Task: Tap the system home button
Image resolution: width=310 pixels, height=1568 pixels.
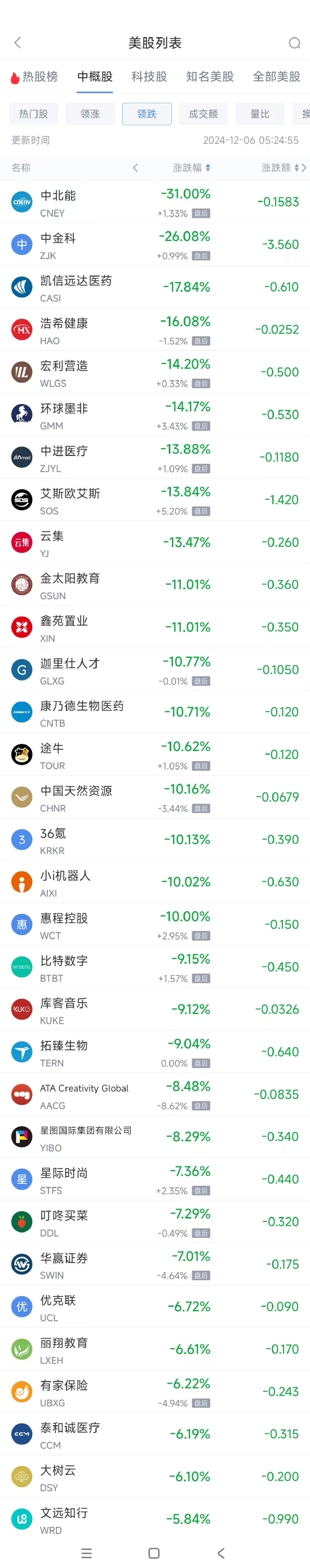Action: [x=154, y=1553]
